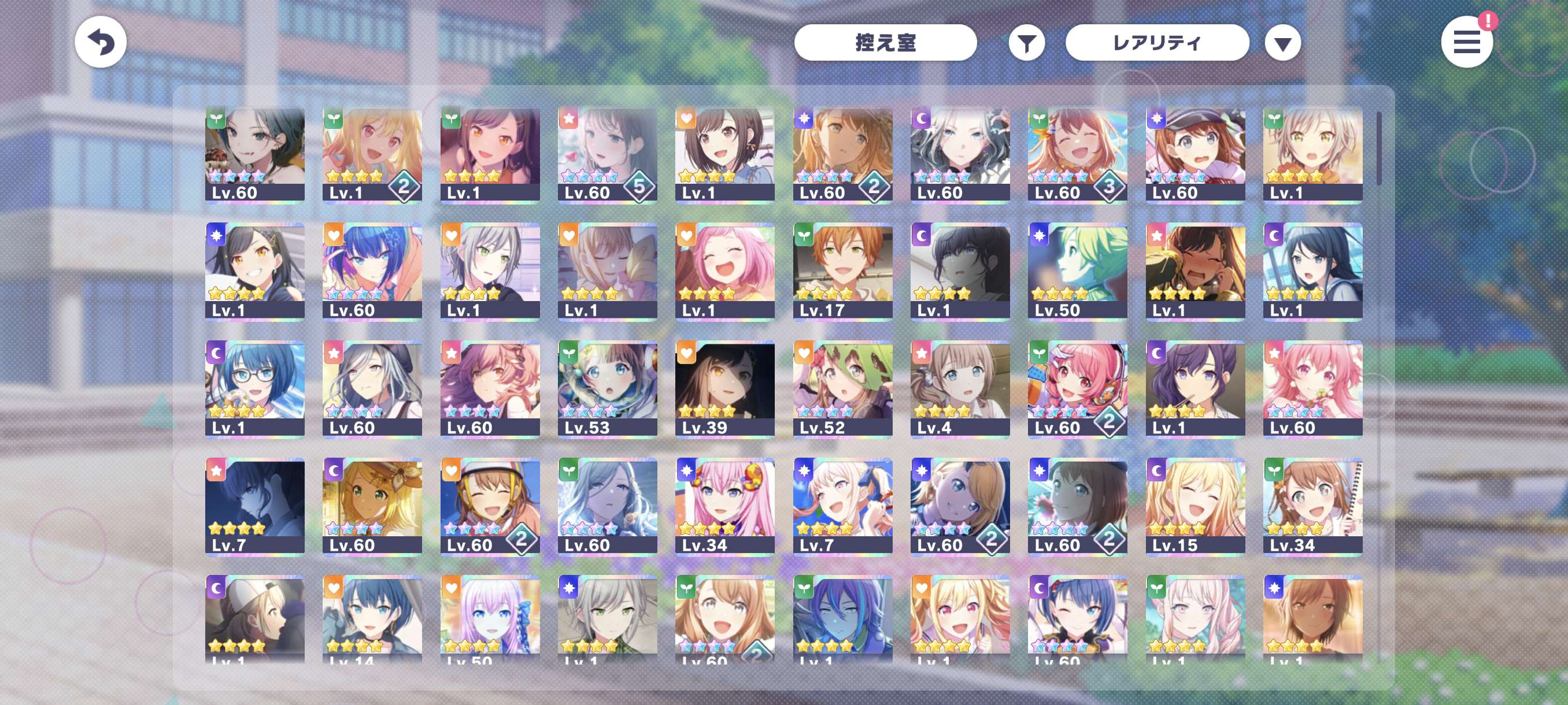
Task: Open the Lv.50 green-haired character card
Action: [1077, 272]
